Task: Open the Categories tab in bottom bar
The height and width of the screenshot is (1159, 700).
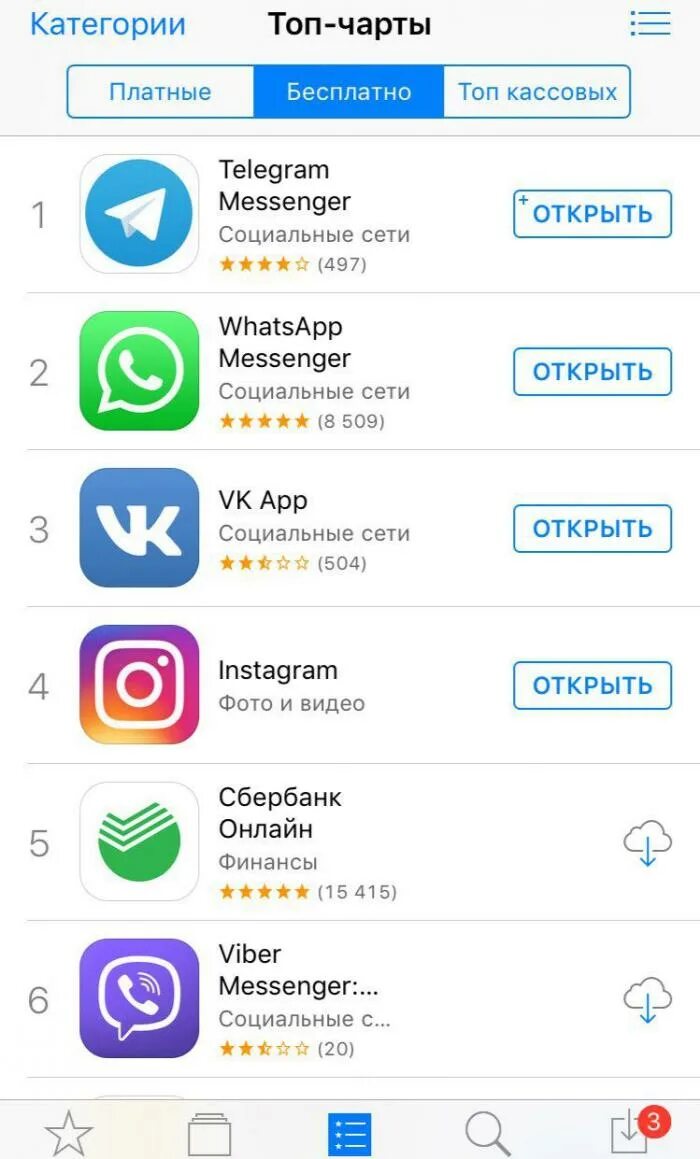Action: [209, 1134]
